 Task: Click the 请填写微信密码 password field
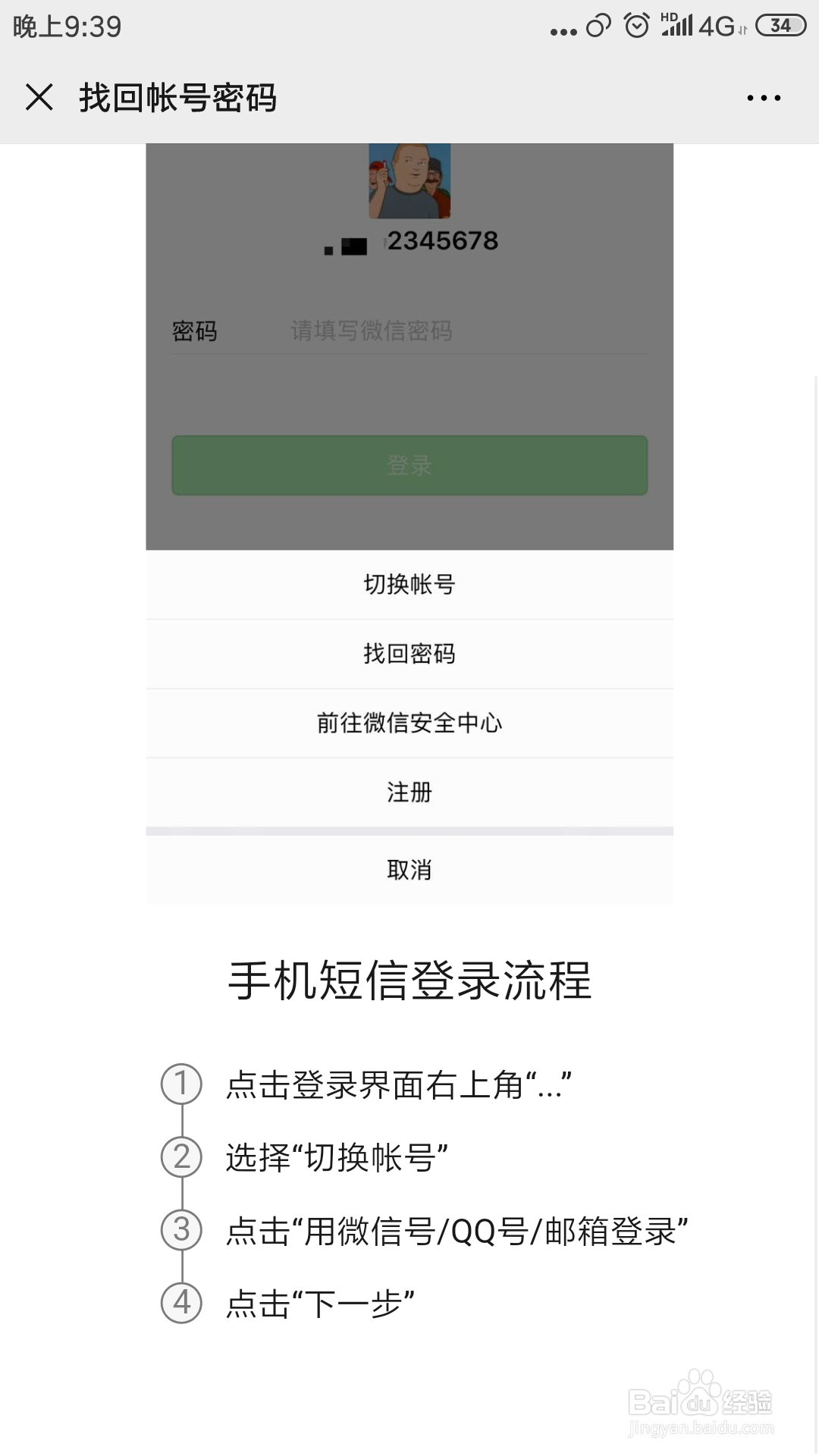372,331
